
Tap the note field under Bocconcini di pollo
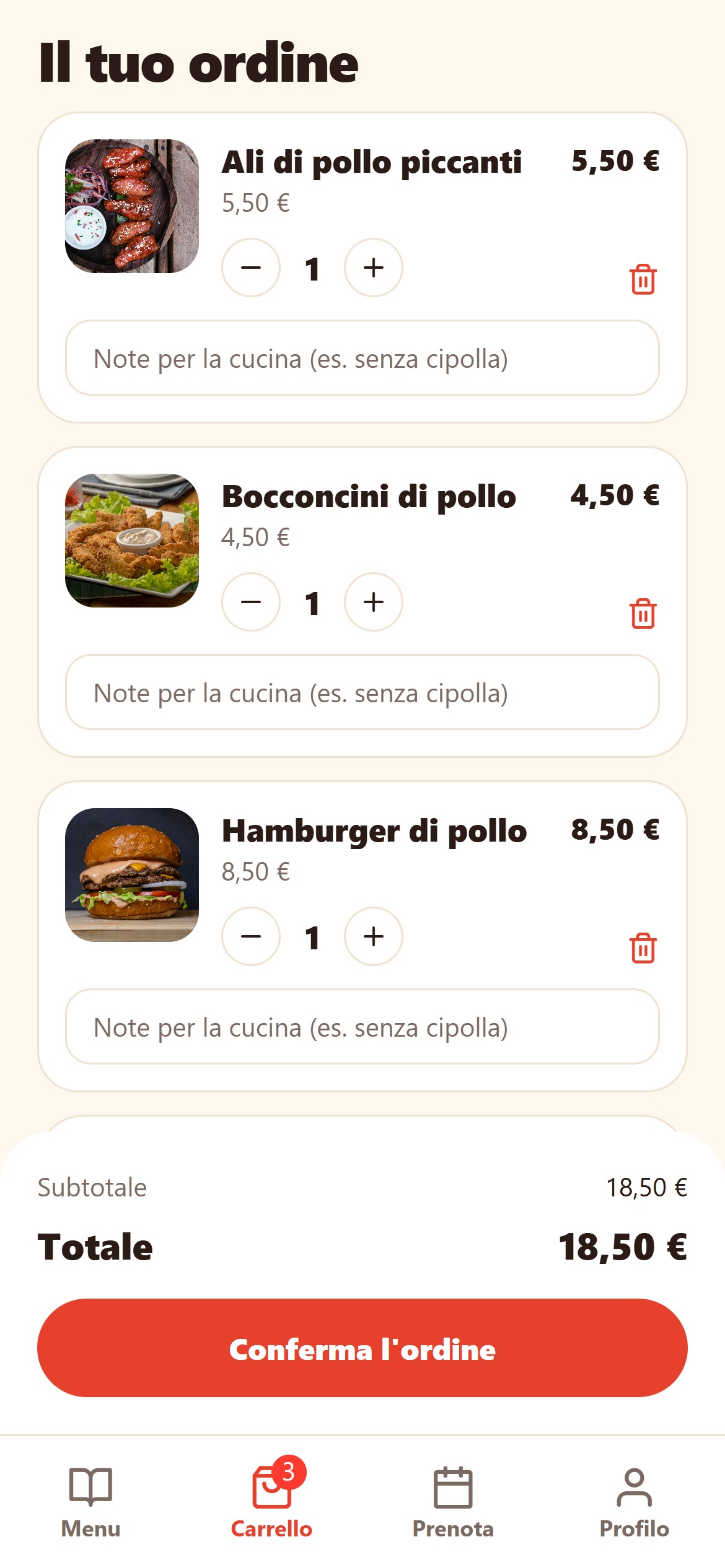362,692
